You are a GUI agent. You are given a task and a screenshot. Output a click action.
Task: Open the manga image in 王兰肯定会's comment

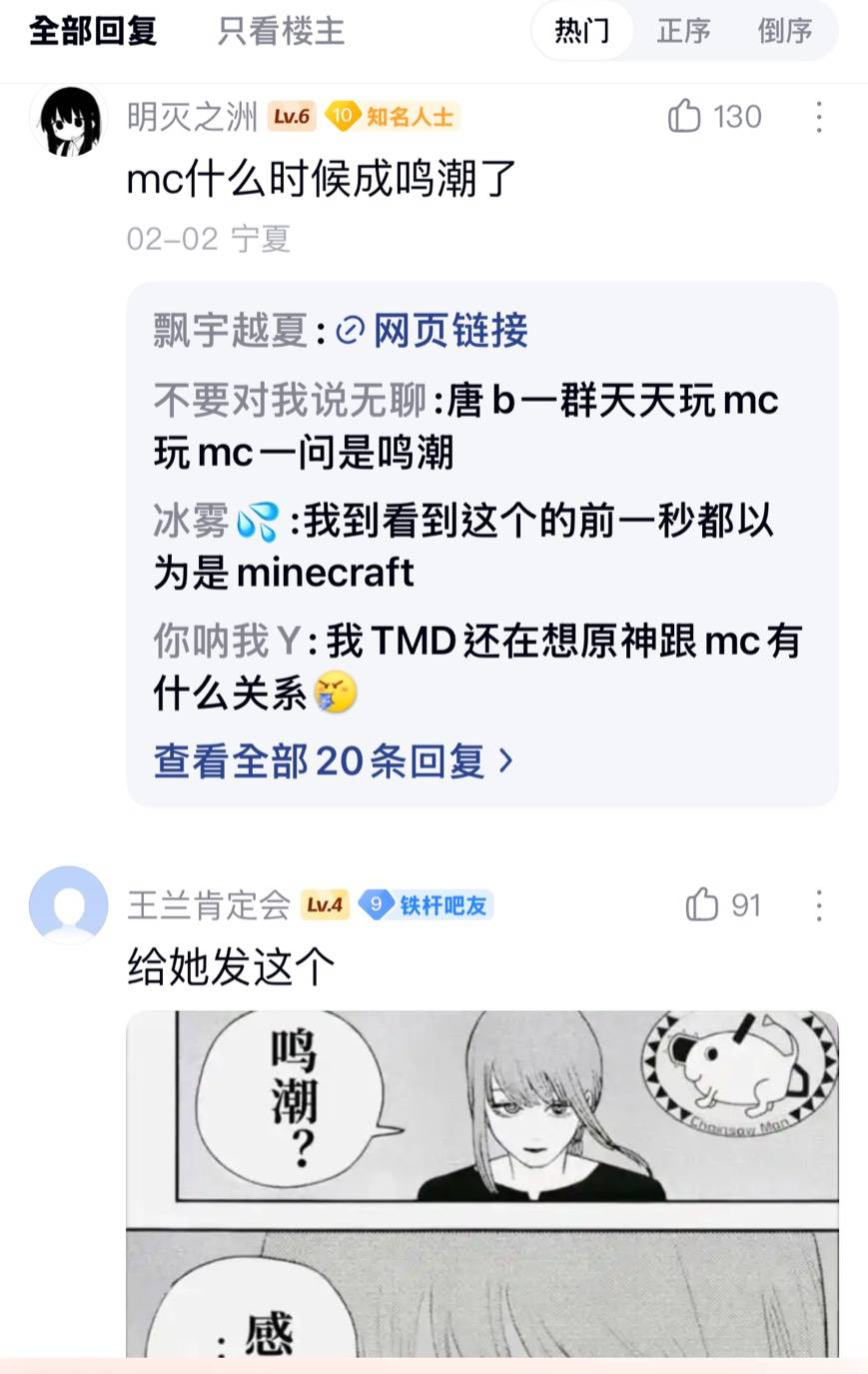(x=481, y=1179)
